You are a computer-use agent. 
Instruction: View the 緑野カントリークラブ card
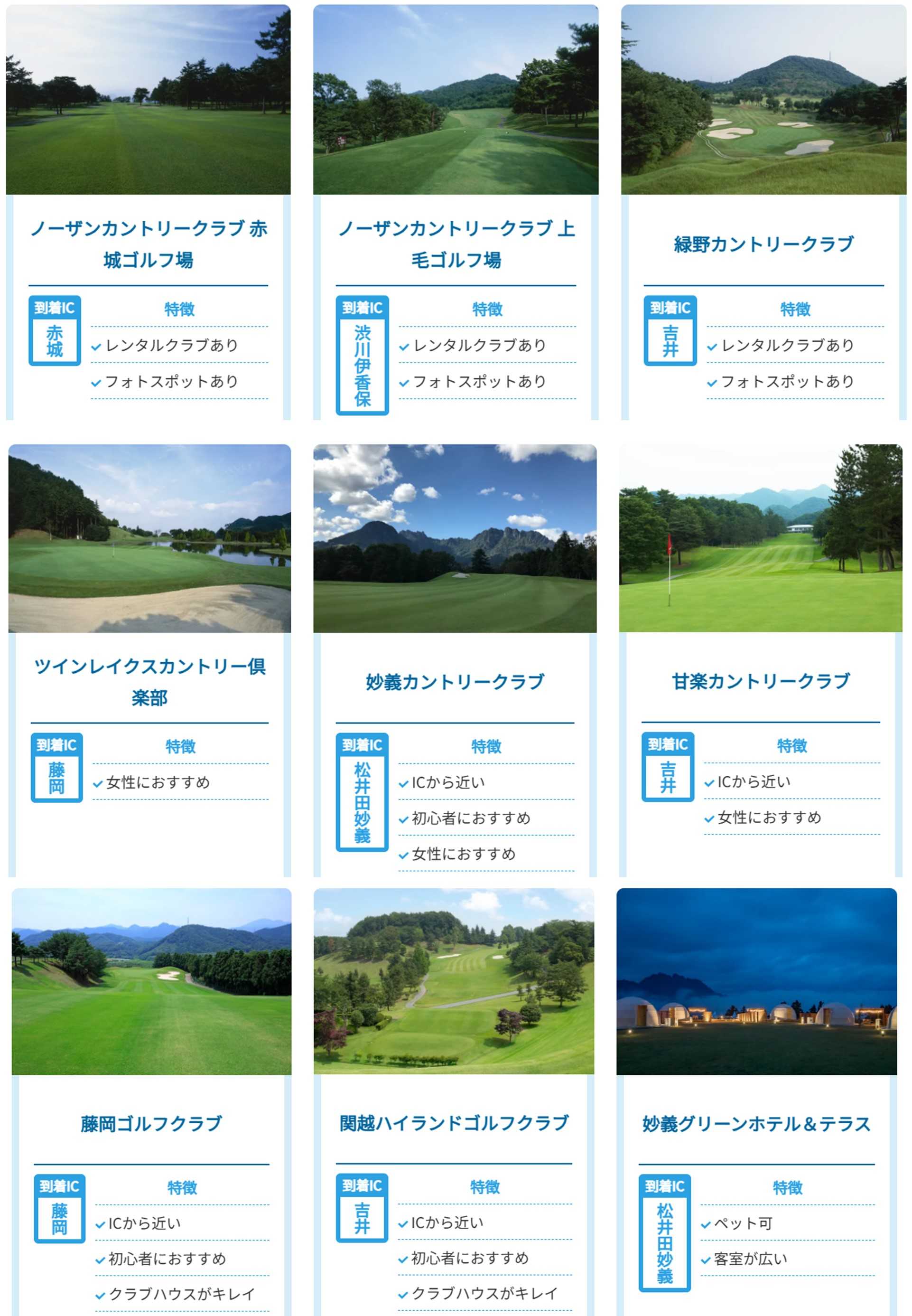pos(763,244)
